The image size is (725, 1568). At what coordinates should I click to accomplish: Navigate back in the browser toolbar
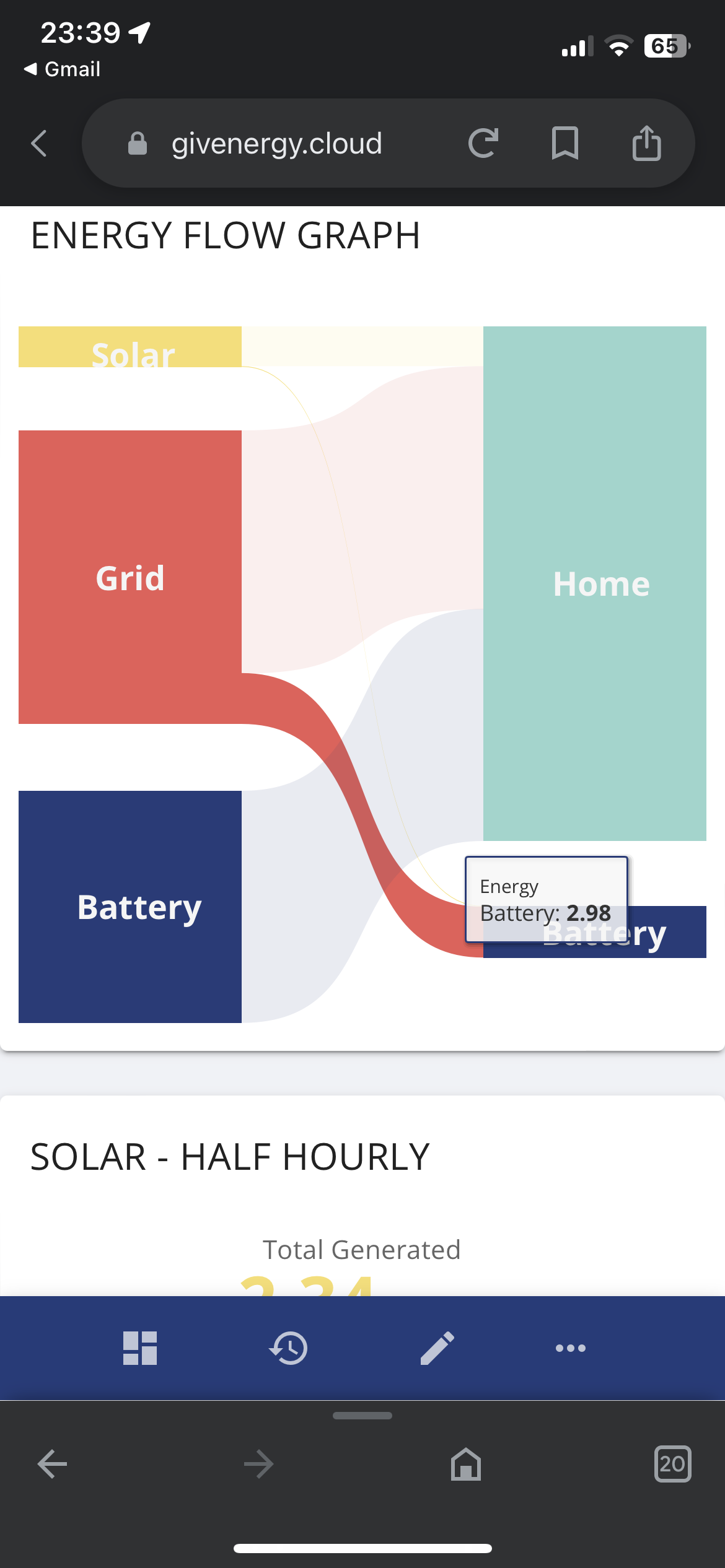pyautogui.click(x=52, y=1464)
